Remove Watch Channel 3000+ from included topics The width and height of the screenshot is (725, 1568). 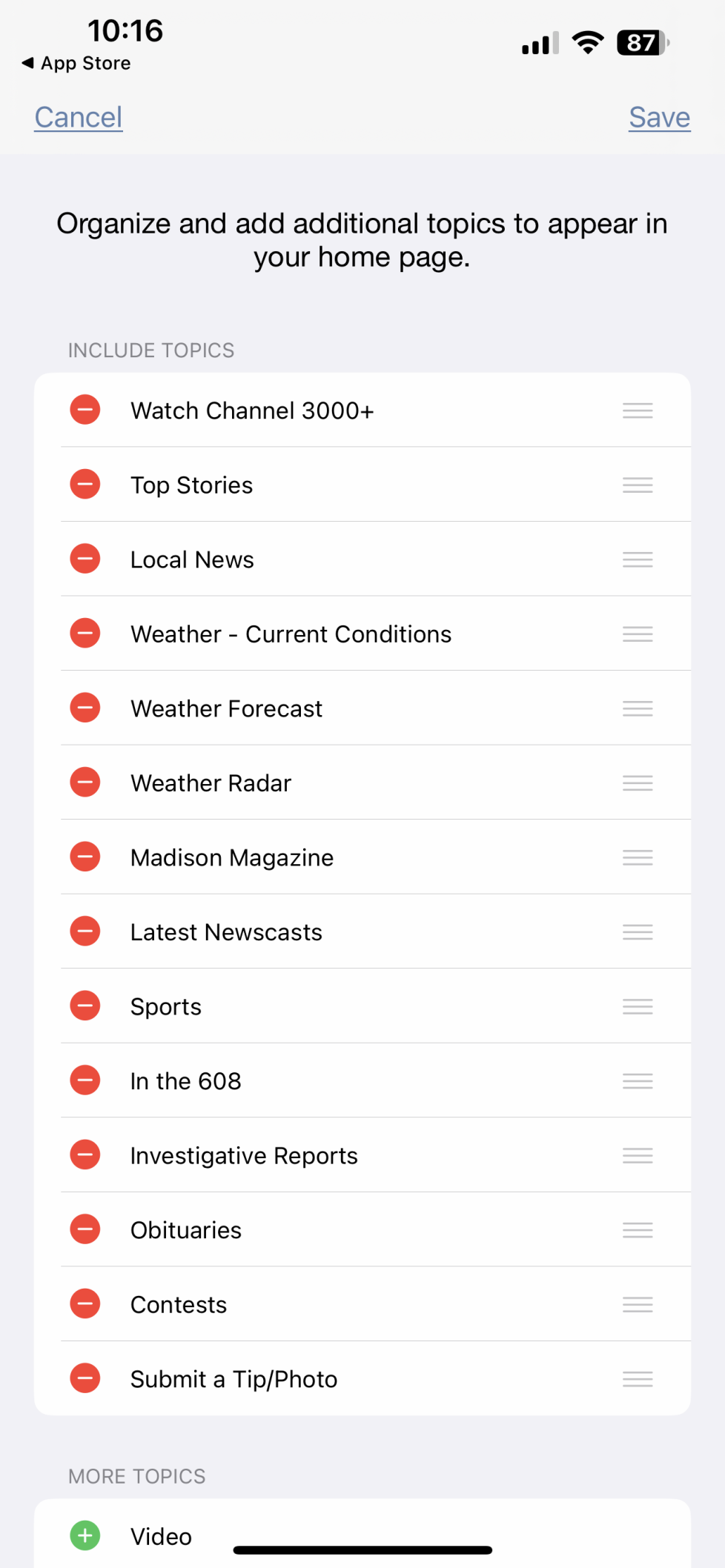(x=85, y=409)
